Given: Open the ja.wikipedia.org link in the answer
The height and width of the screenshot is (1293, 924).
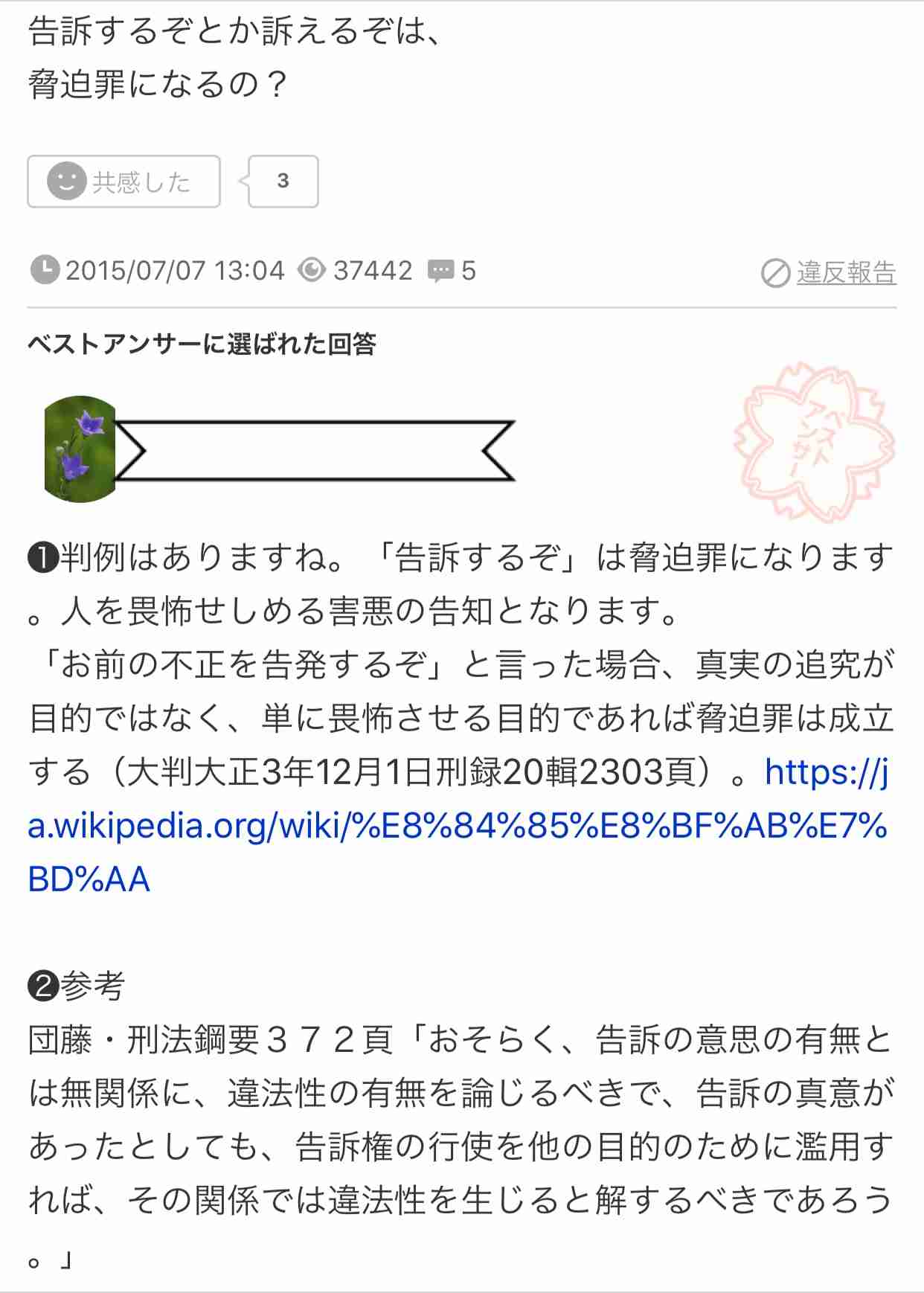Looking at the screenshot, I should (x=457, y=827).
